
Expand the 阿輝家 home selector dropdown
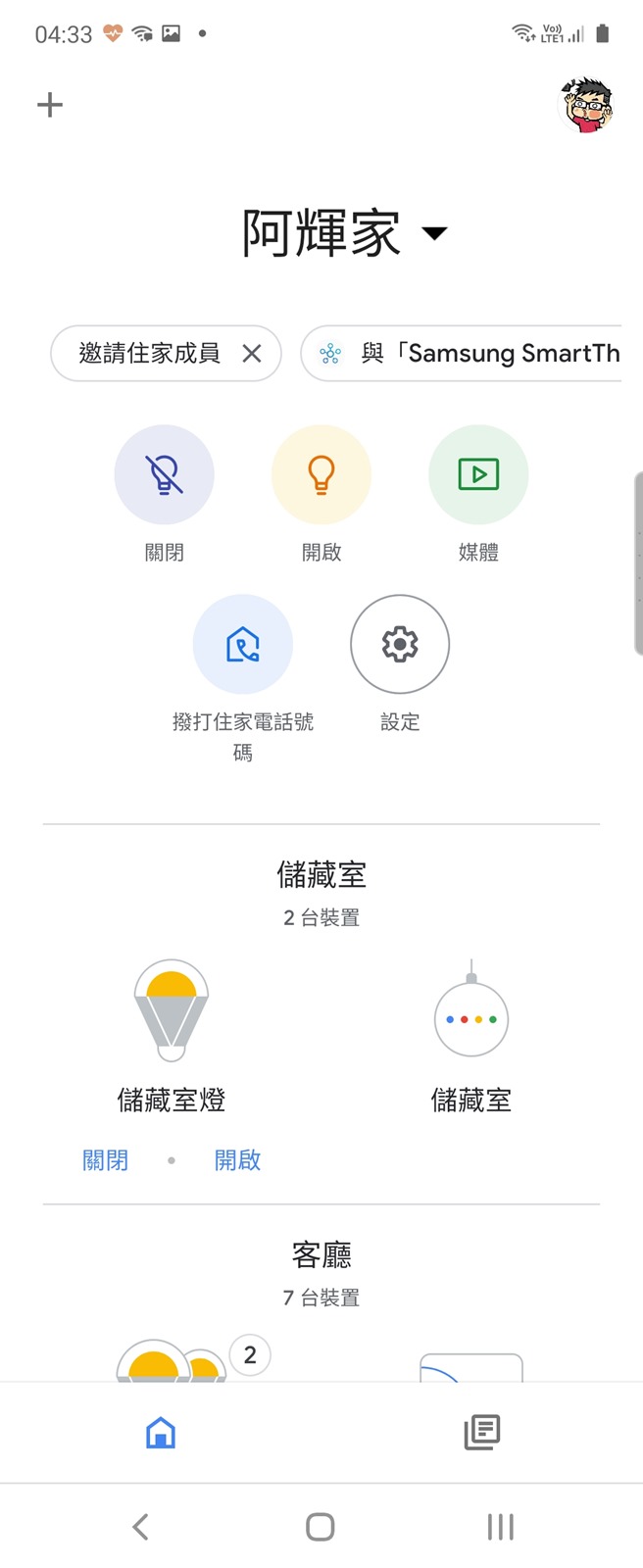434,233
